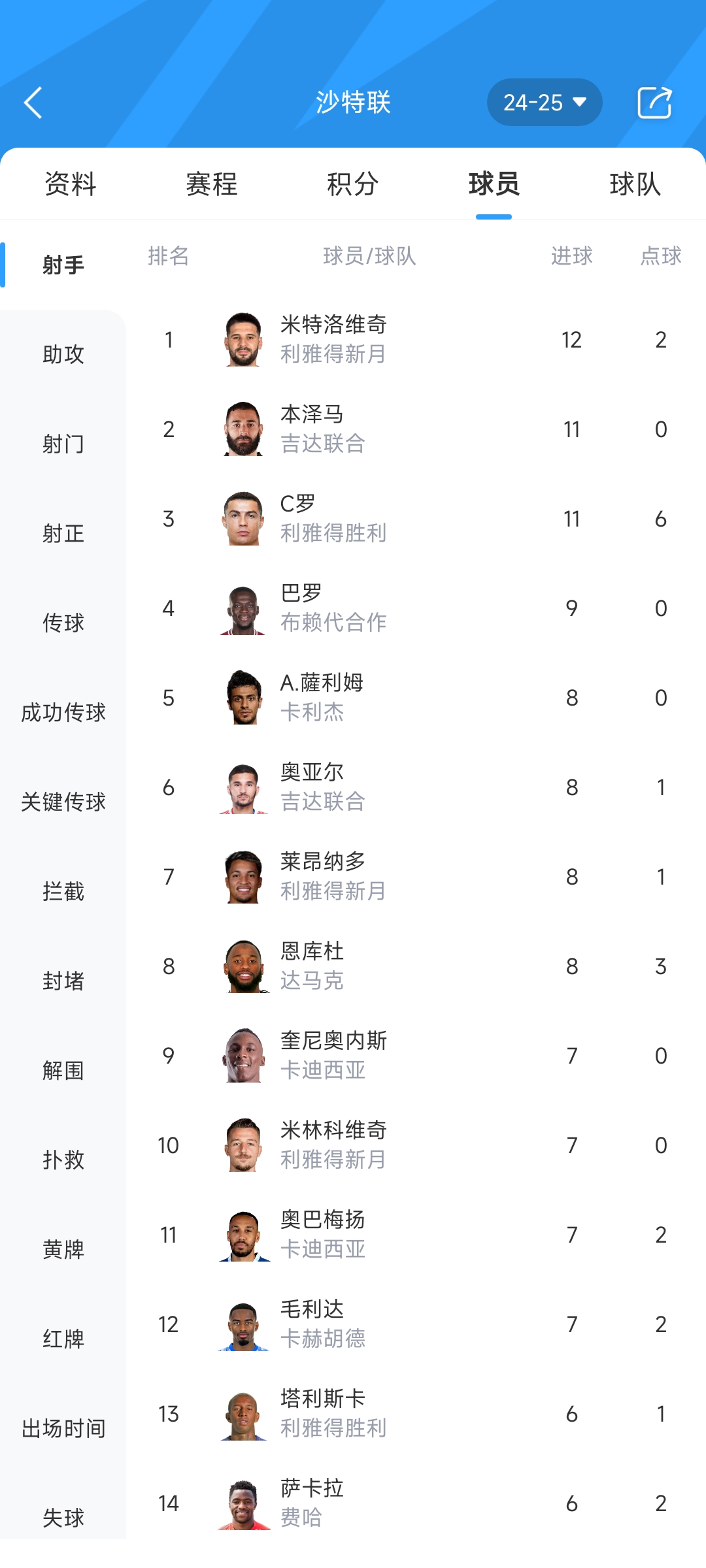This screenshot has width=706, height=1568.
Task: Open the 积分 standings tab
Action: pos(353,184)
